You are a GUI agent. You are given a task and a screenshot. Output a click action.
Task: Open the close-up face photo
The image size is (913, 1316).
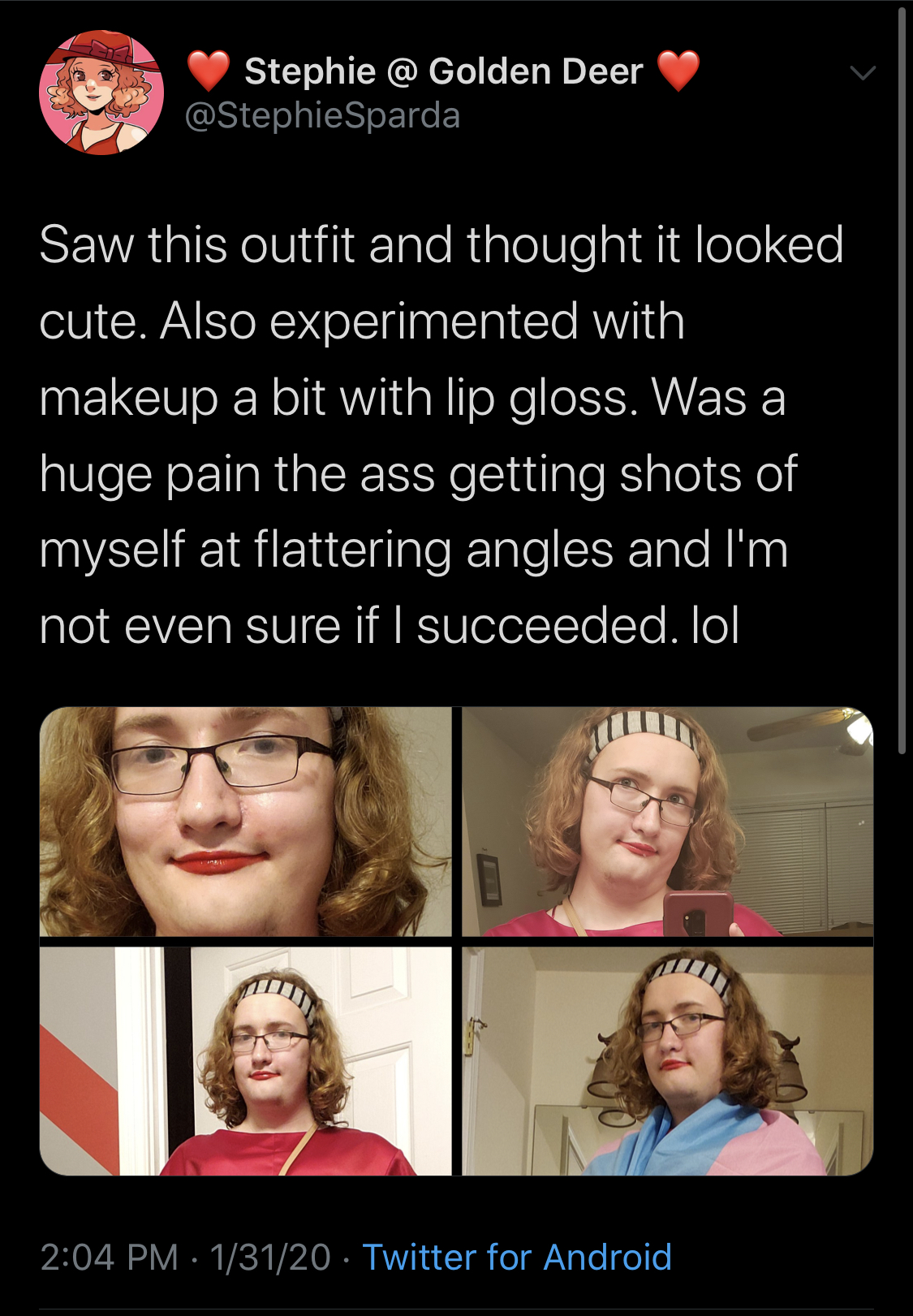click(246, 822)
